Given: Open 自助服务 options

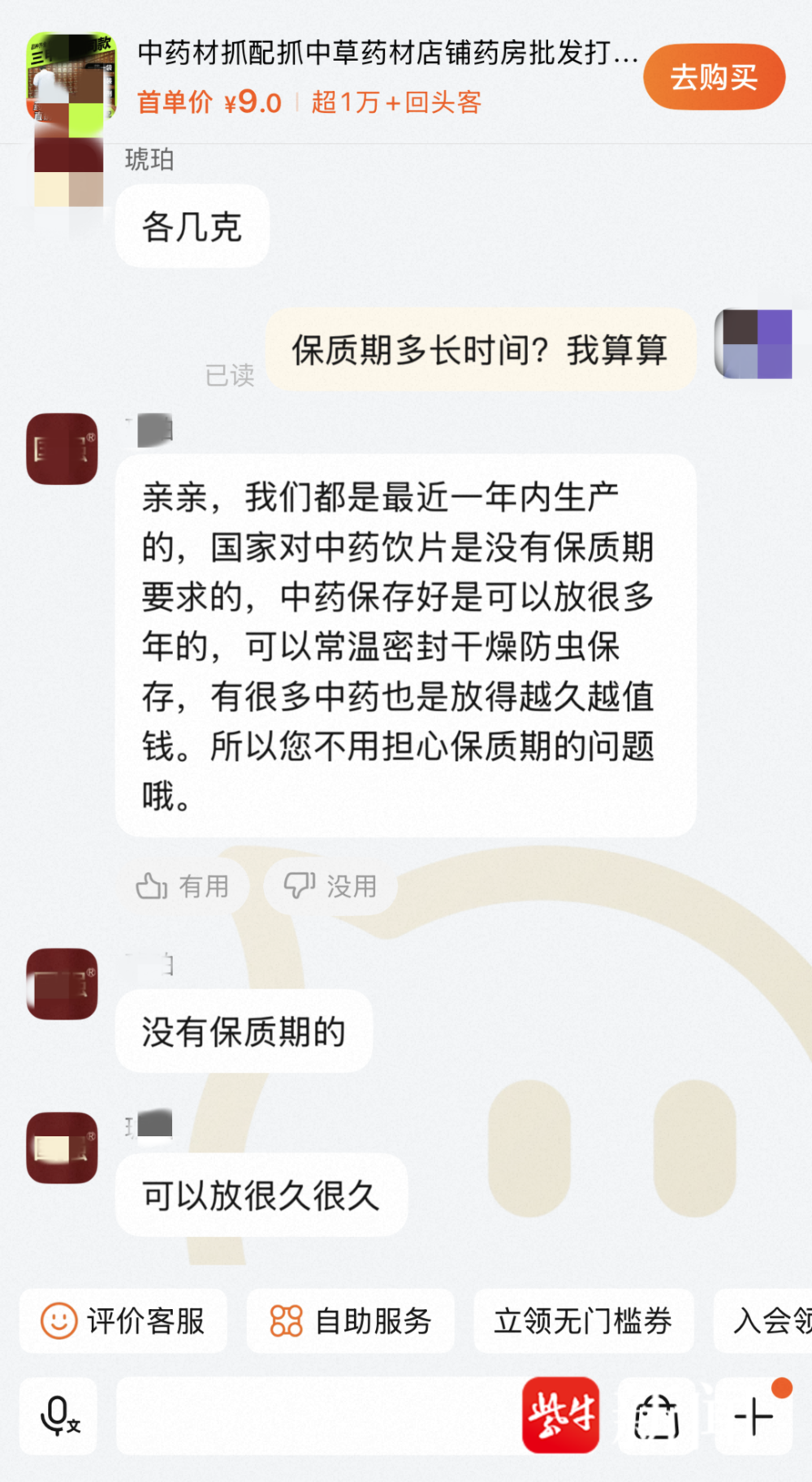Looking at the screenshot, I should pyautogui.click(x=350, y=1321).
